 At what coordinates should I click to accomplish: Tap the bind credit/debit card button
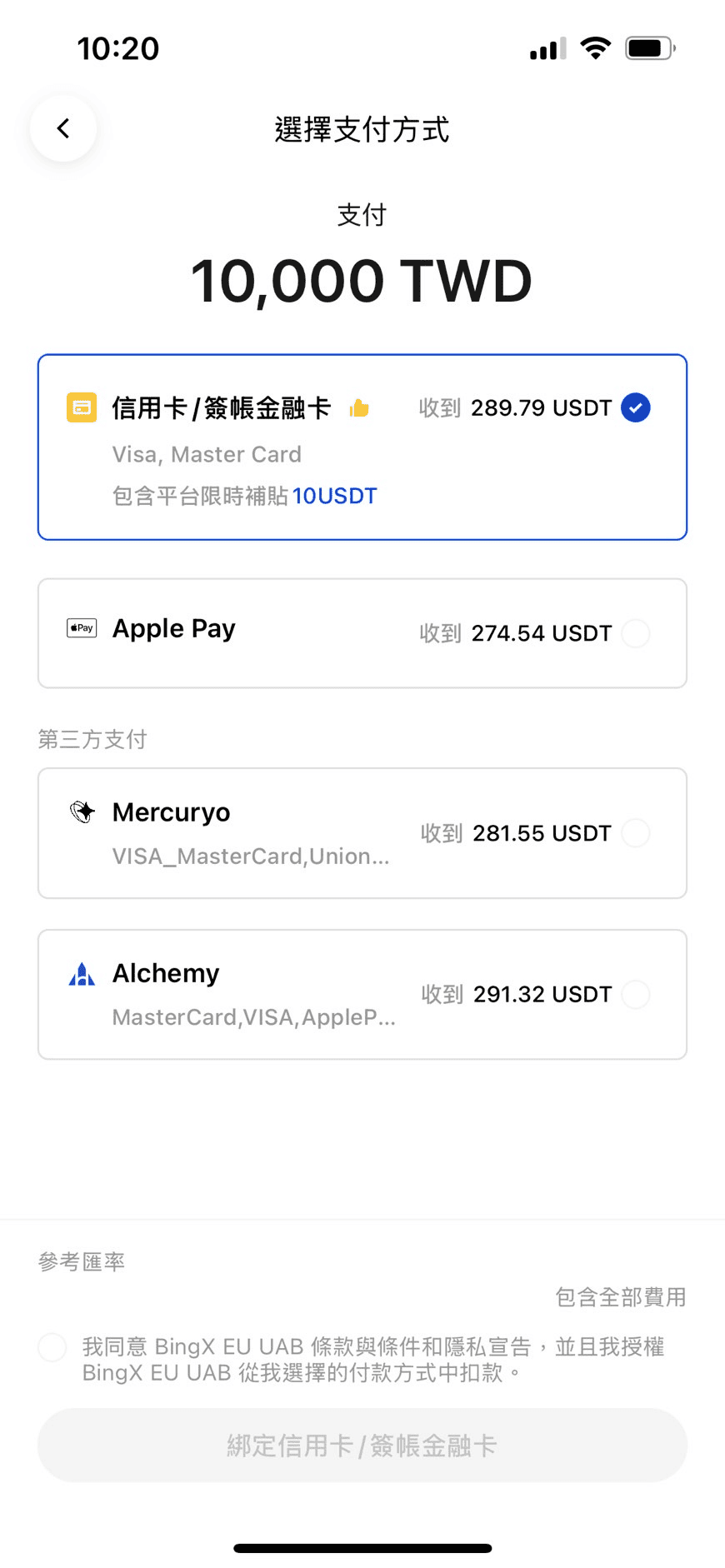(x=362, y=1446)
